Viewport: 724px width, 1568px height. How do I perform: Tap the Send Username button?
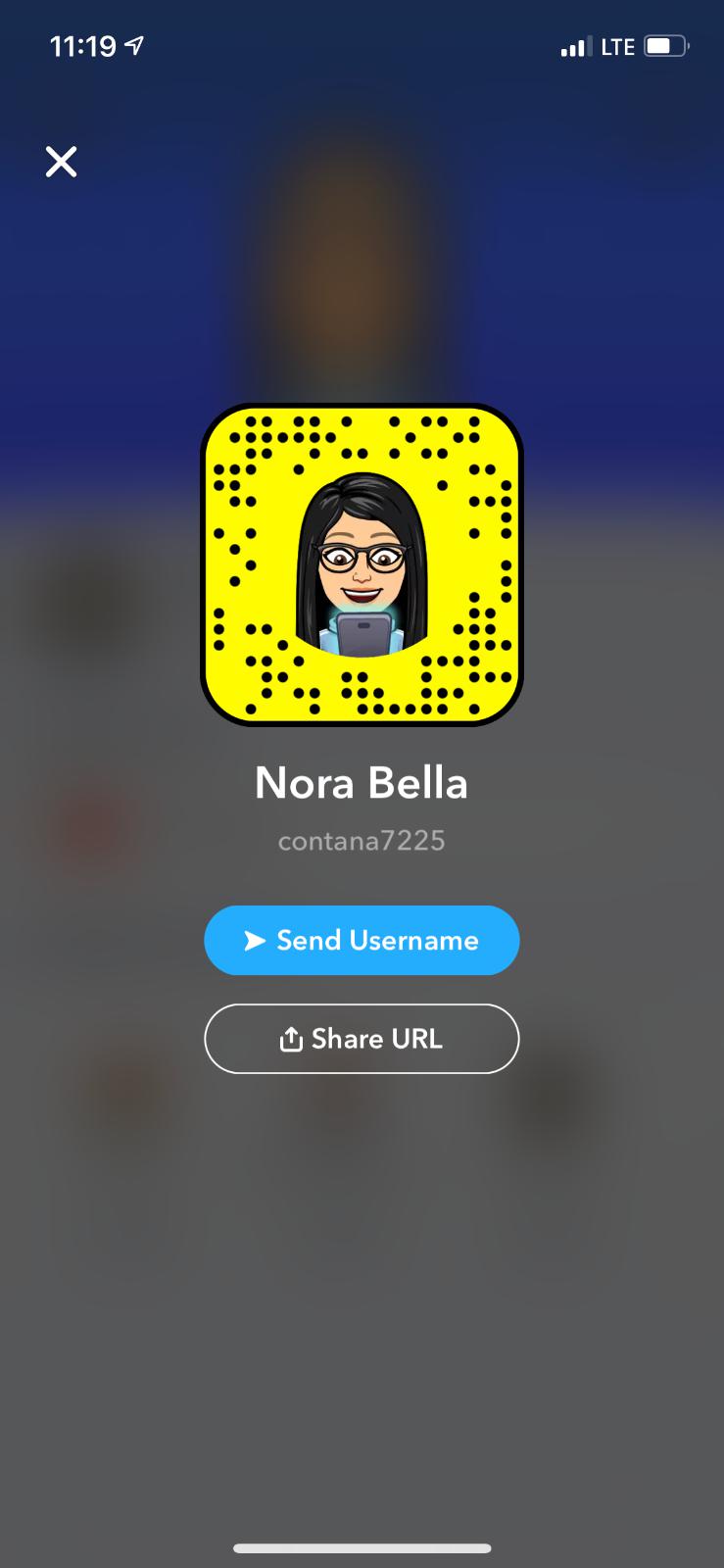[x=362, y=940]
